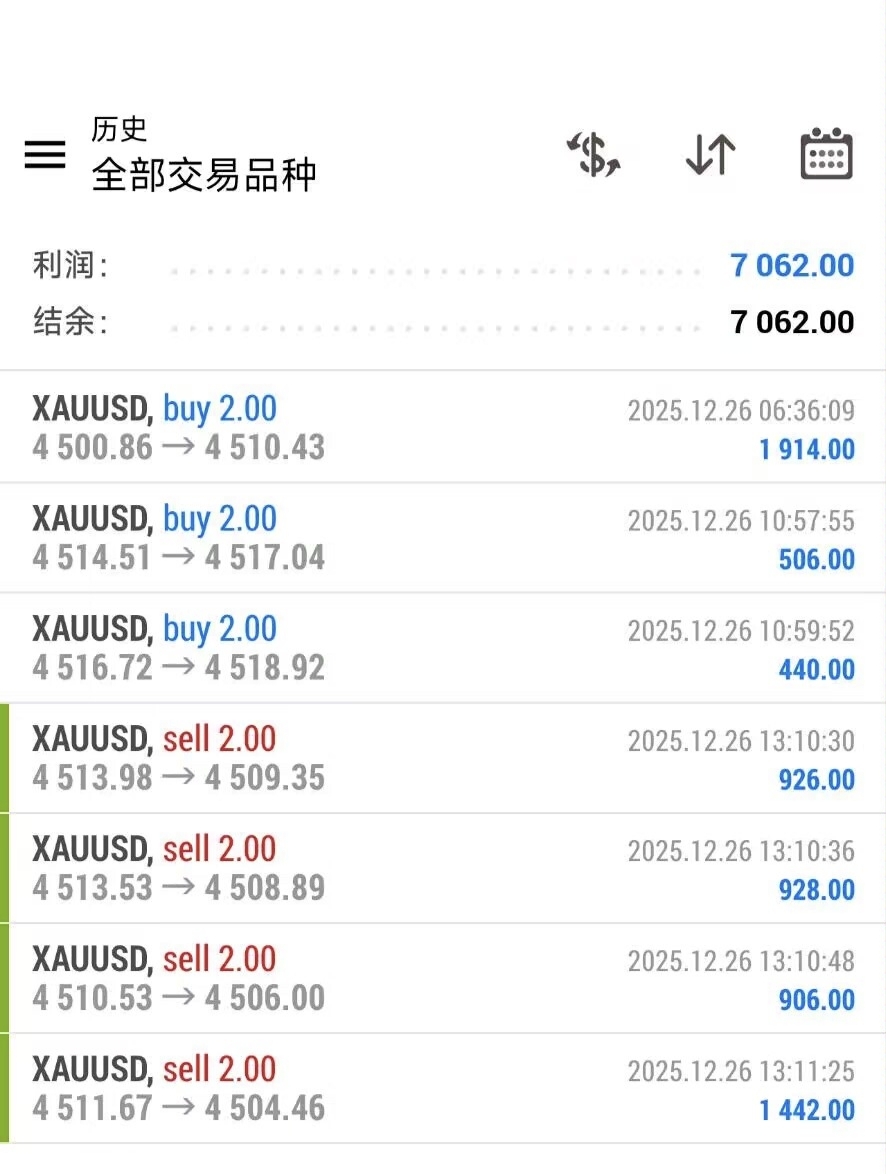
Task: Expand the XAUUSD sell trade at 13:10:30
Action: (x=443, y=757)
